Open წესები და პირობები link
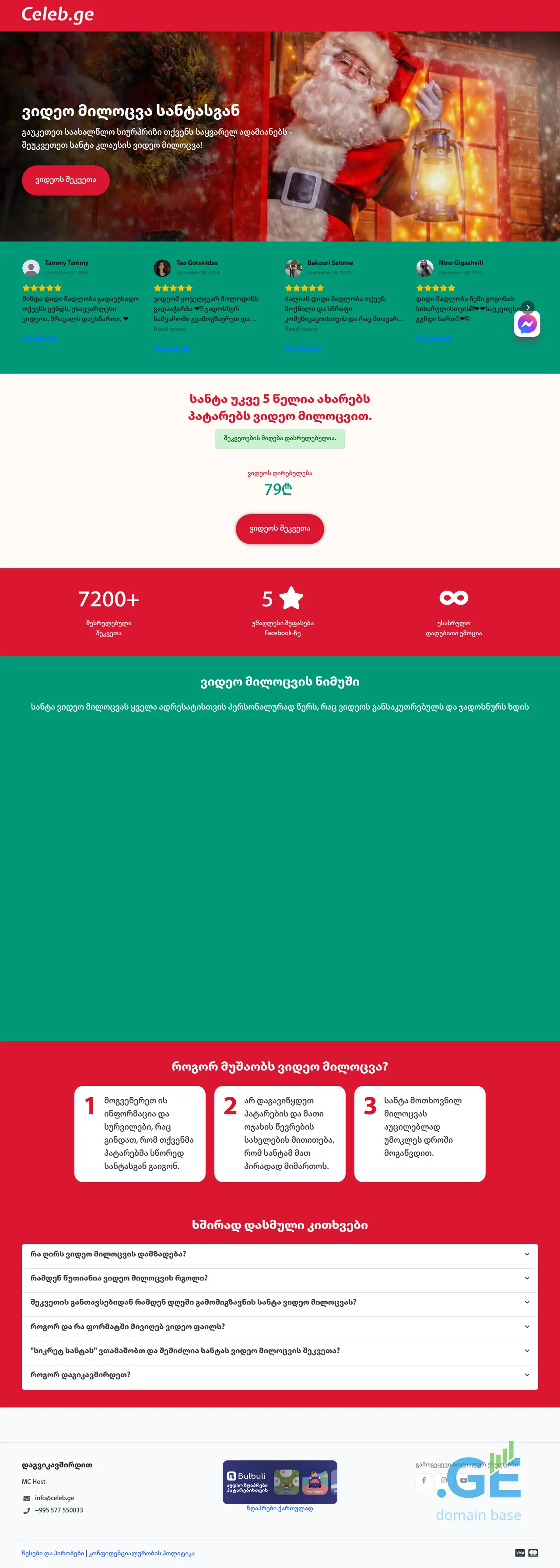 point(53,1553)
